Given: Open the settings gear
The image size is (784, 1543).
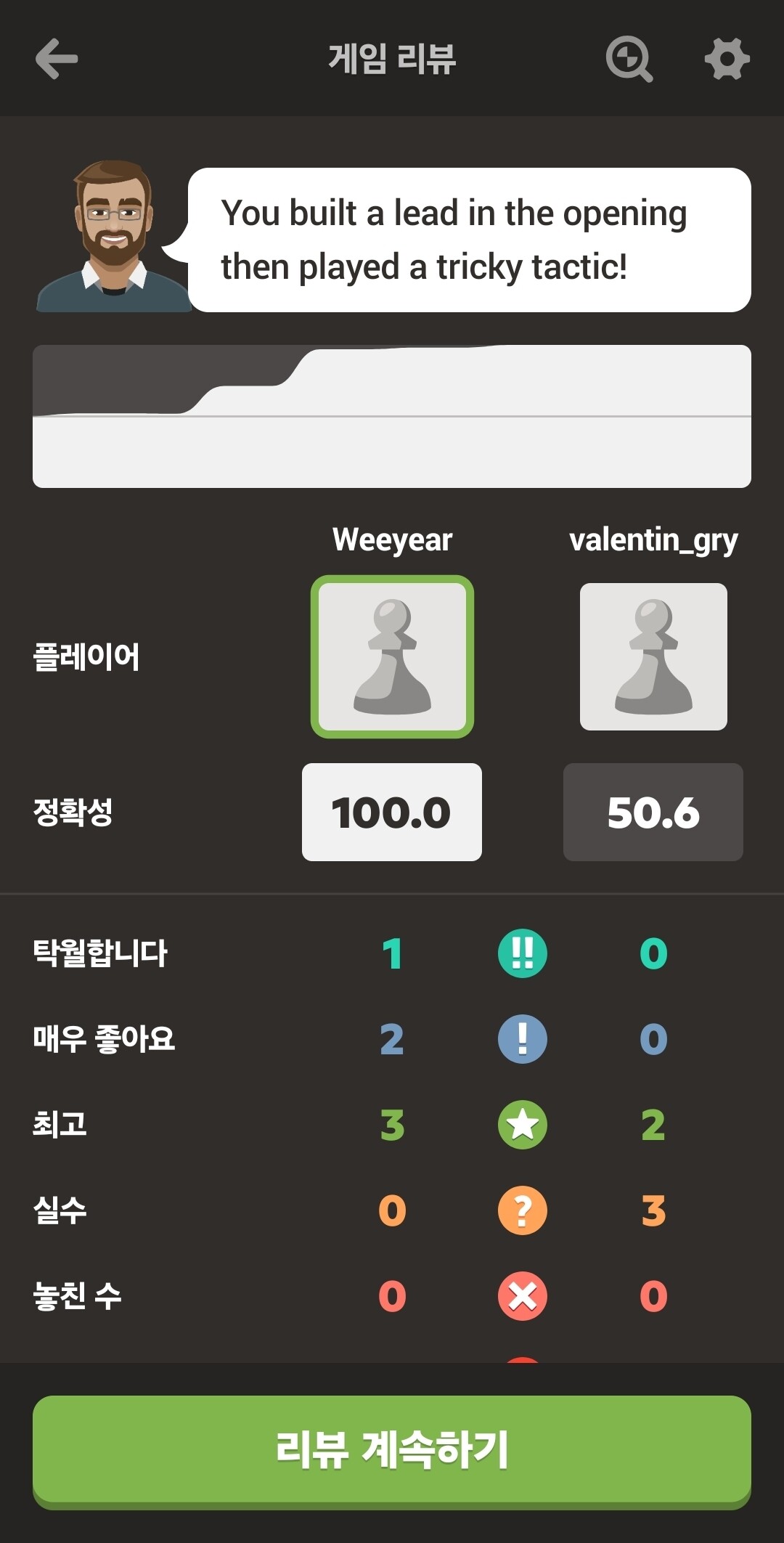Looking at the screenshot, I should point(727,59).
